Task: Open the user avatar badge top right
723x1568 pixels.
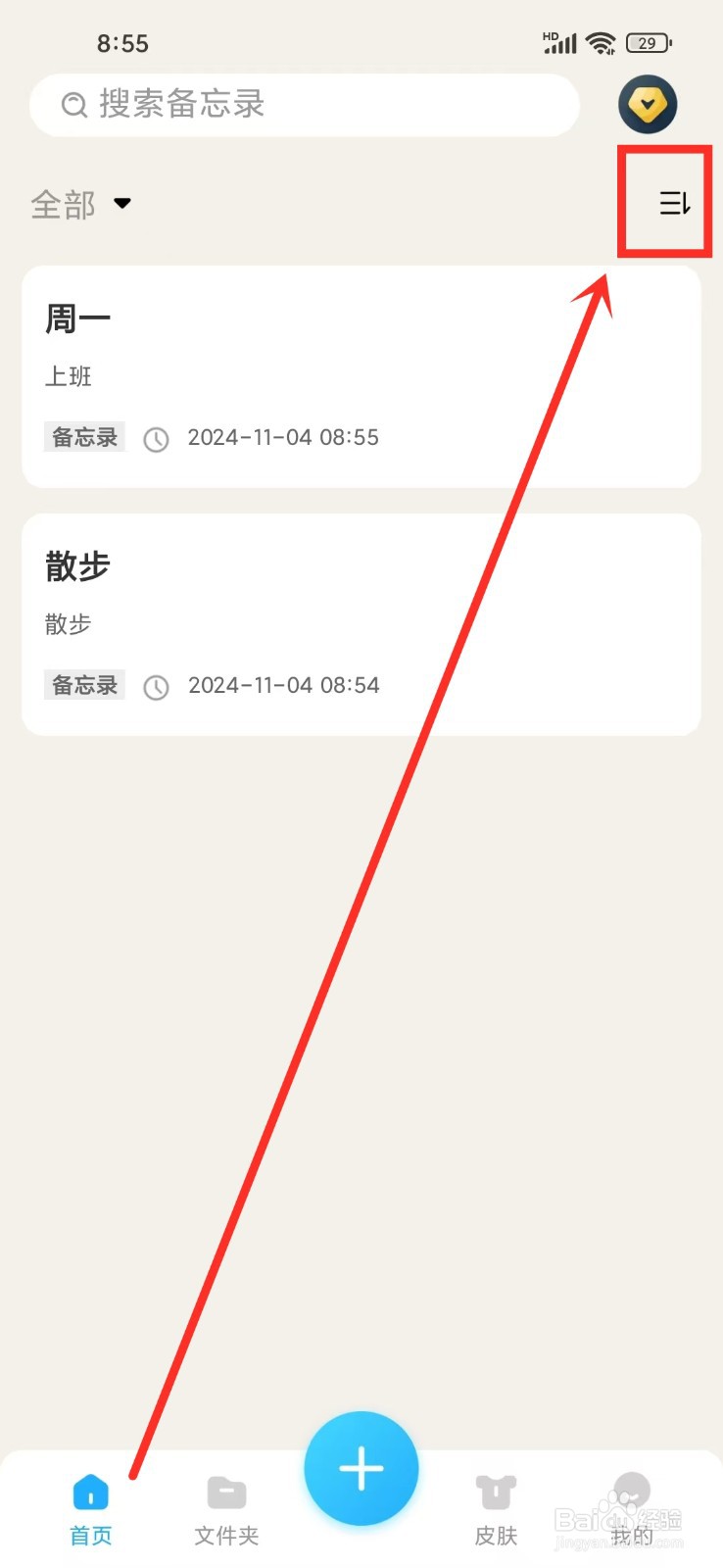Action: [x=647, y=103]
